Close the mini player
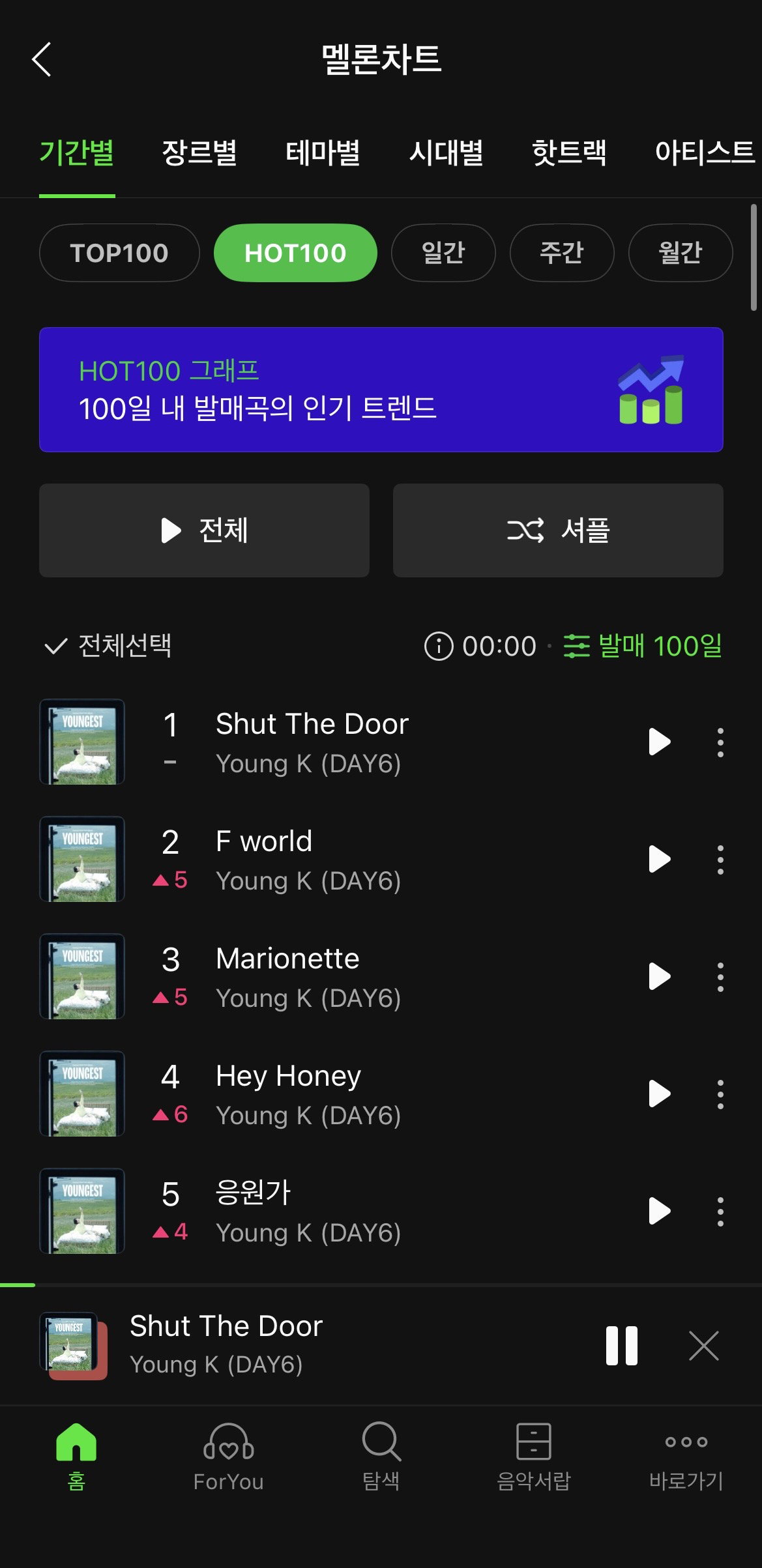Screen dimensions: 762x1568 point(704,1346)
